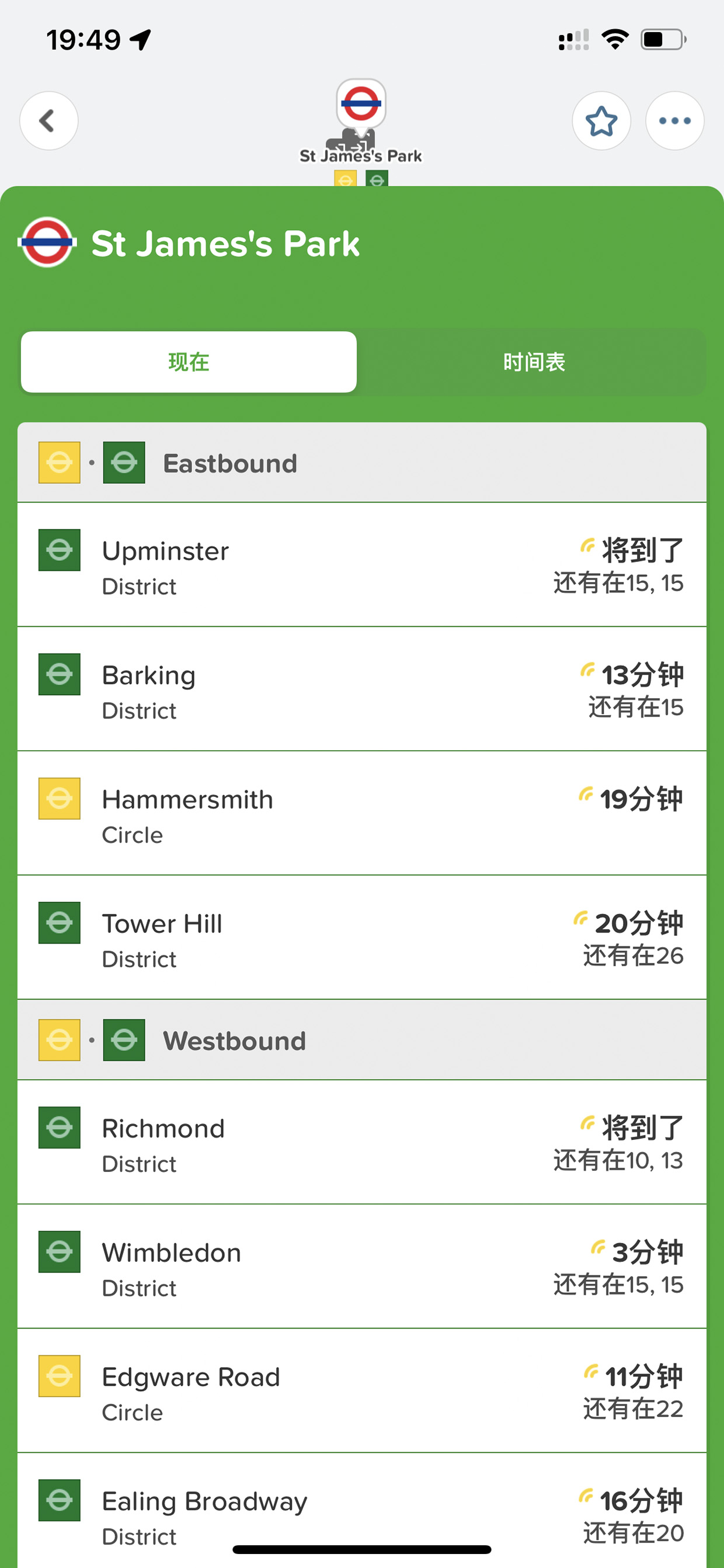The width and height of the screenshot is (724, 1568).
Task: View the Ealing Broadway District departure
Action: (x=362, y=1511)
